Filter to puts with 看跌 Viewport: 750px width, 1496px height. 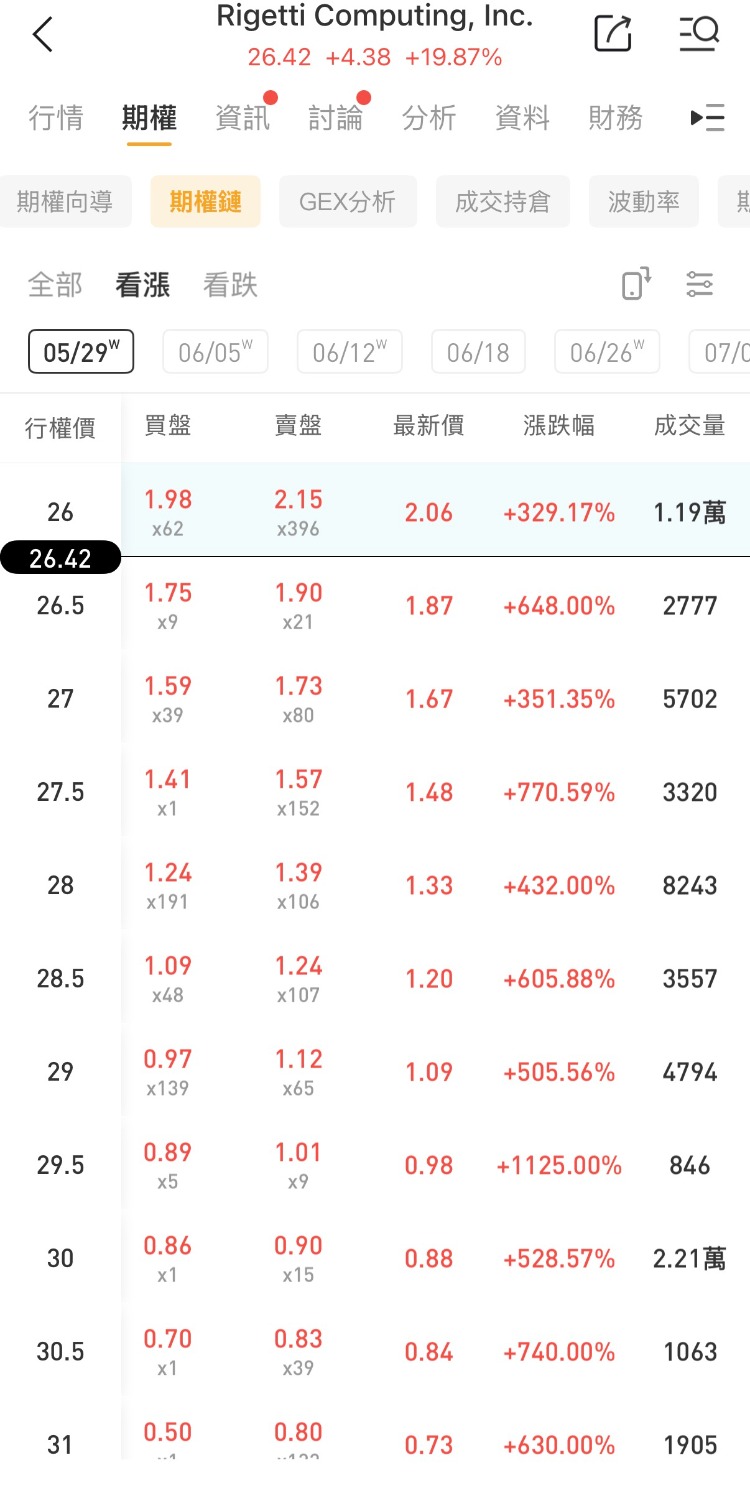point(231,285)
